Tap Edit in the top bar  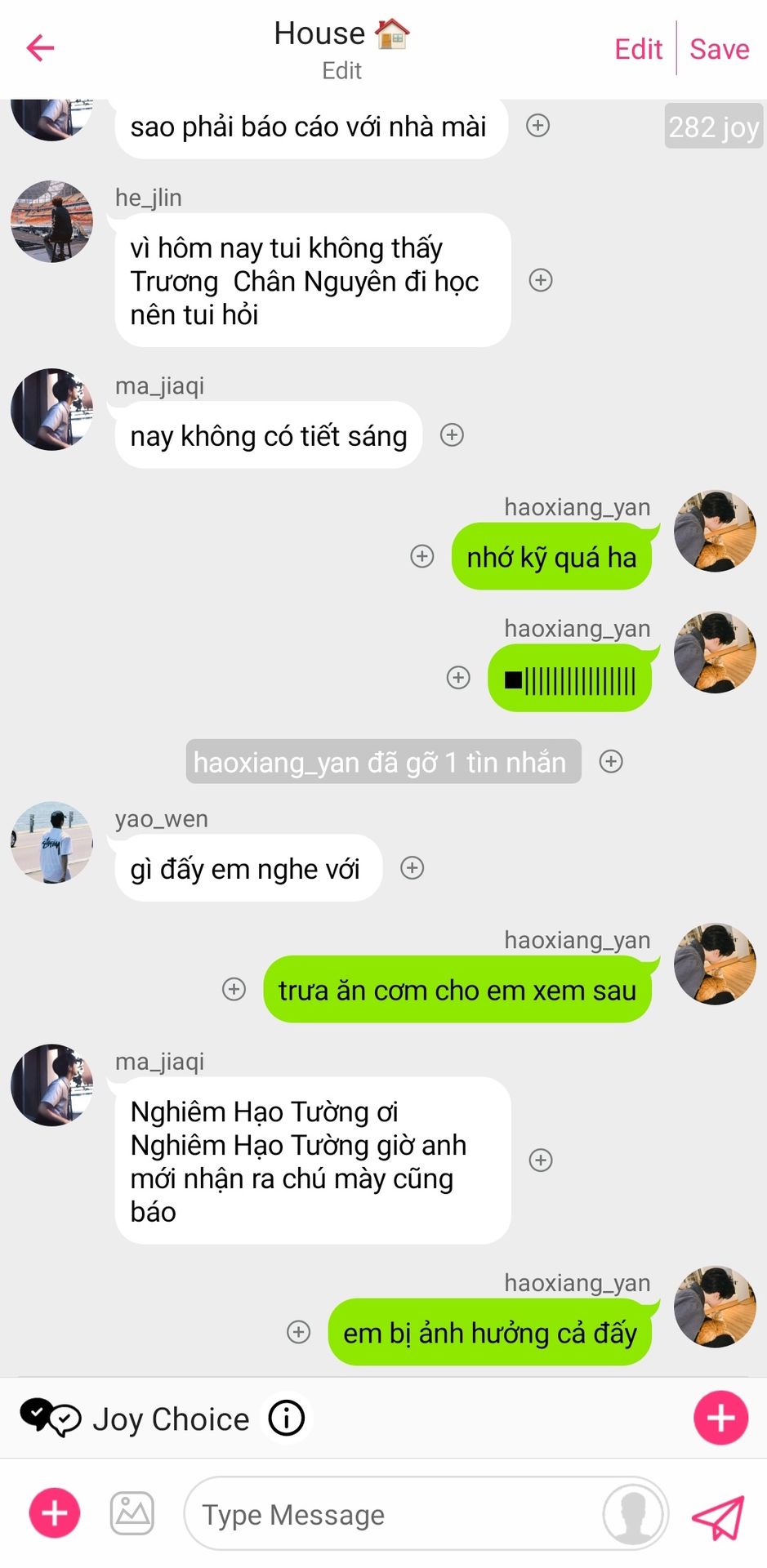638,49
